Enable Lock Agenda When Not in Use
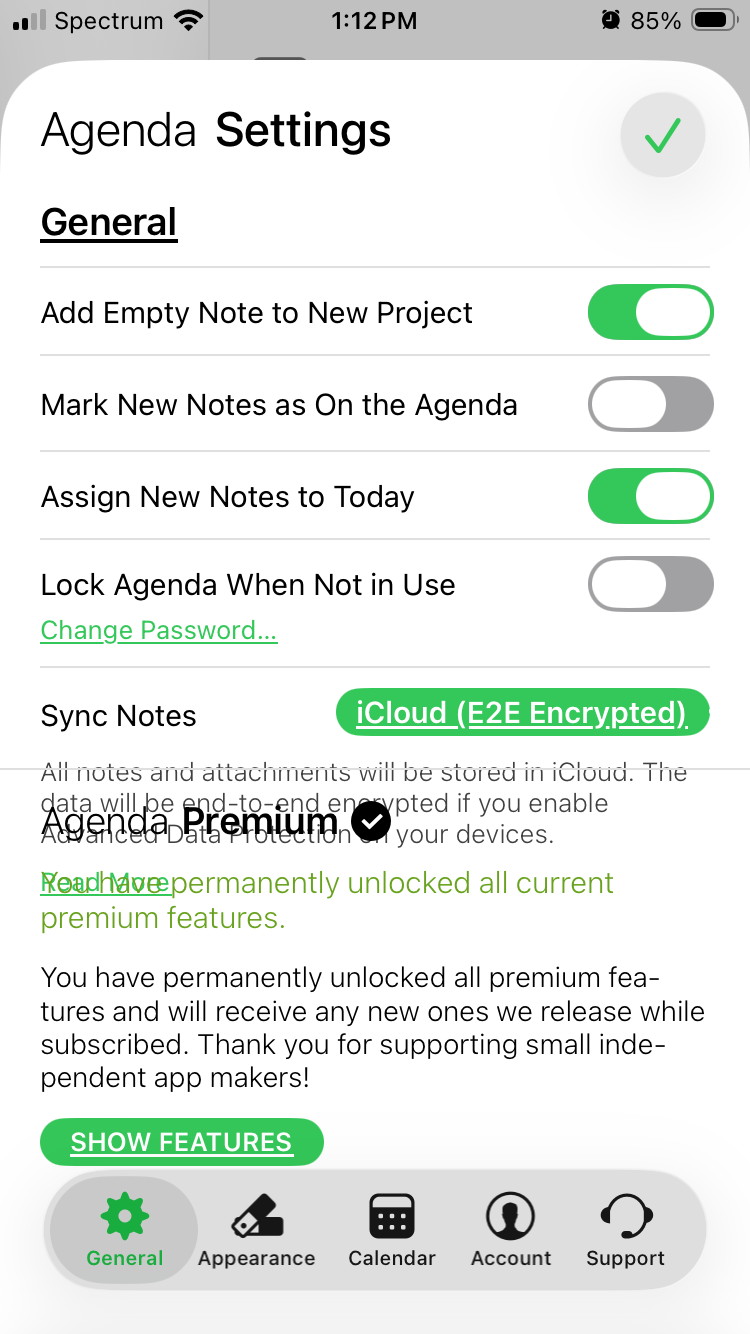750x1334 pixels. point(650,584)
